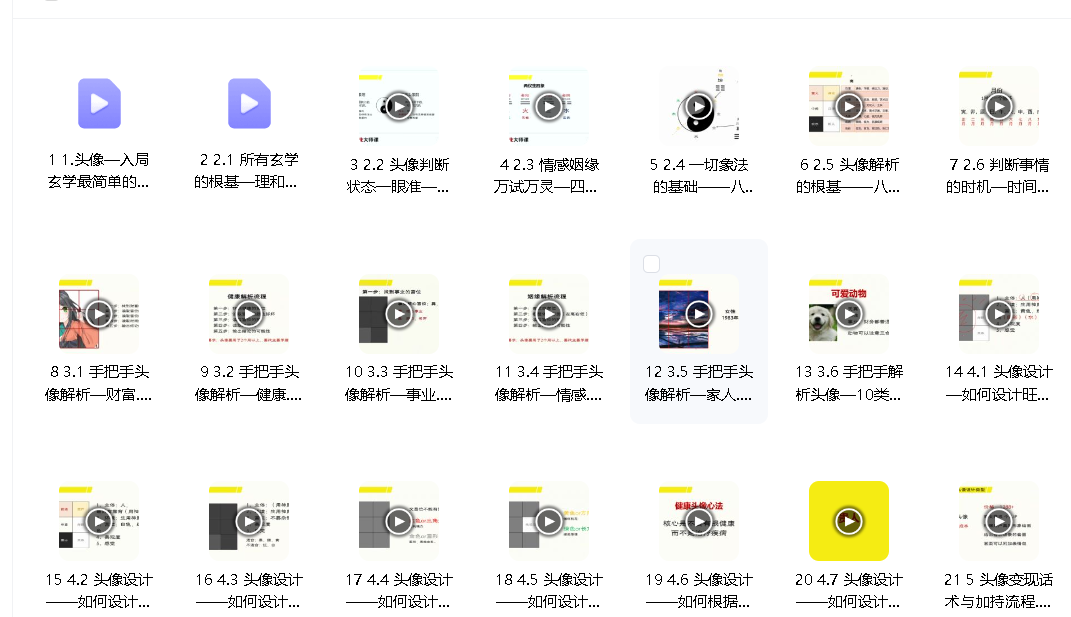Play video 19 4.6 如何根据

pos(699,521)
